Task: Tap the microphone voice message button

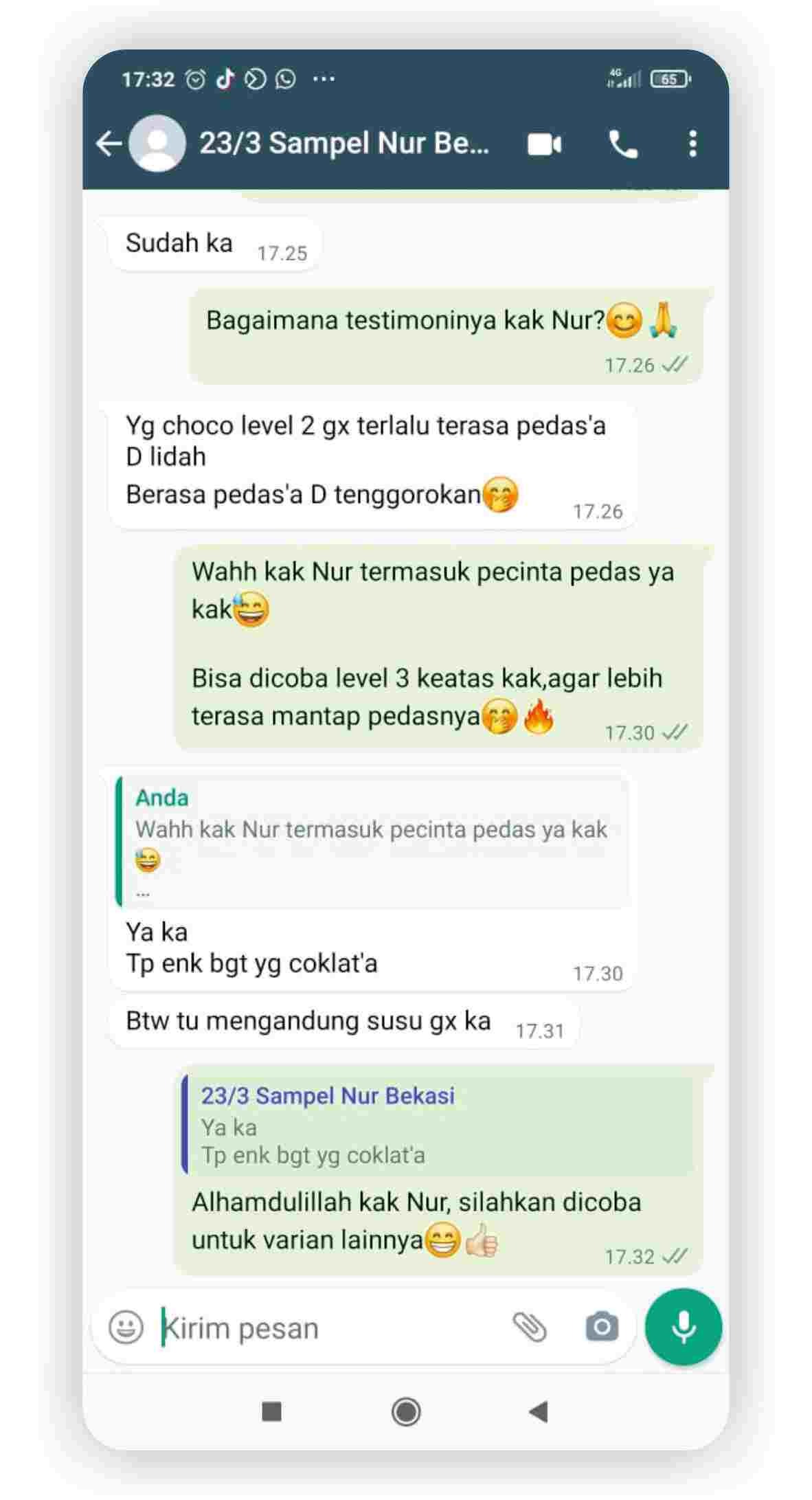Action: (x=684, y=1326)
